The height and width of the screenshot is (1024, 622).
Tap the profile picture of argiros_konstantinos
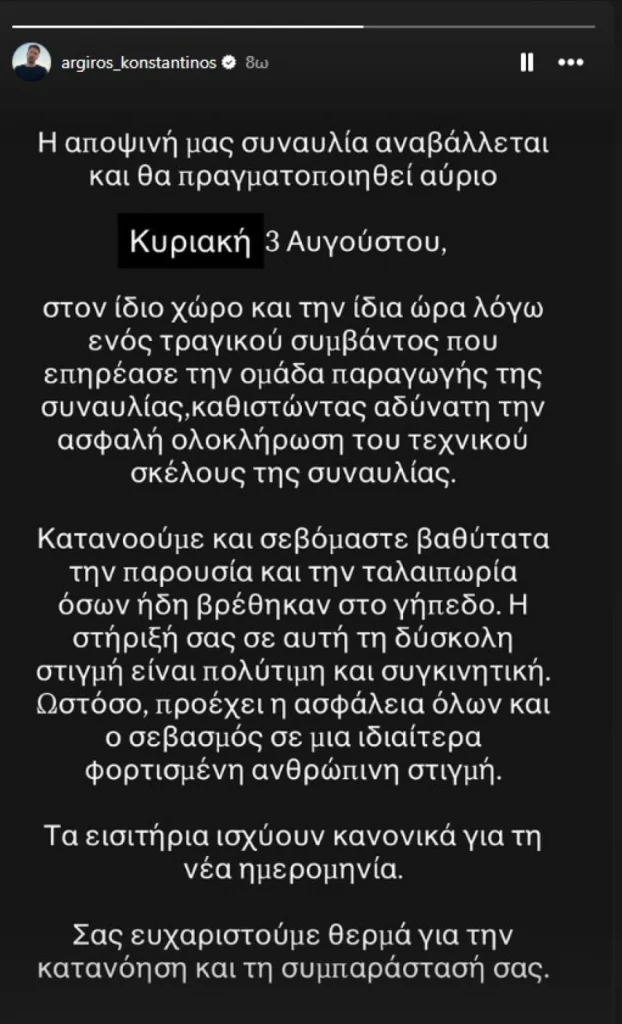pos(32,62)
